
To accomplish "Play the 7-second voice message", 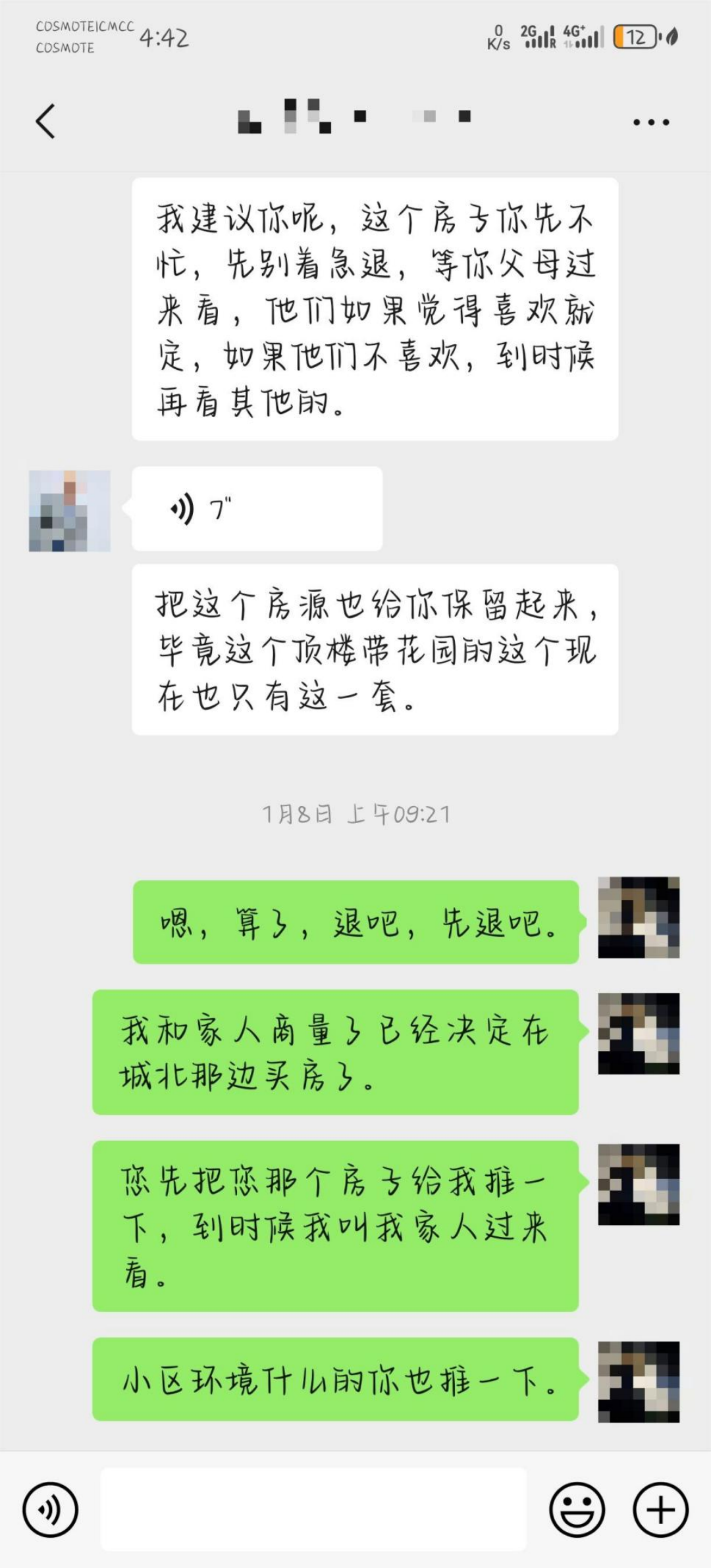I will [x=257, y=509].
